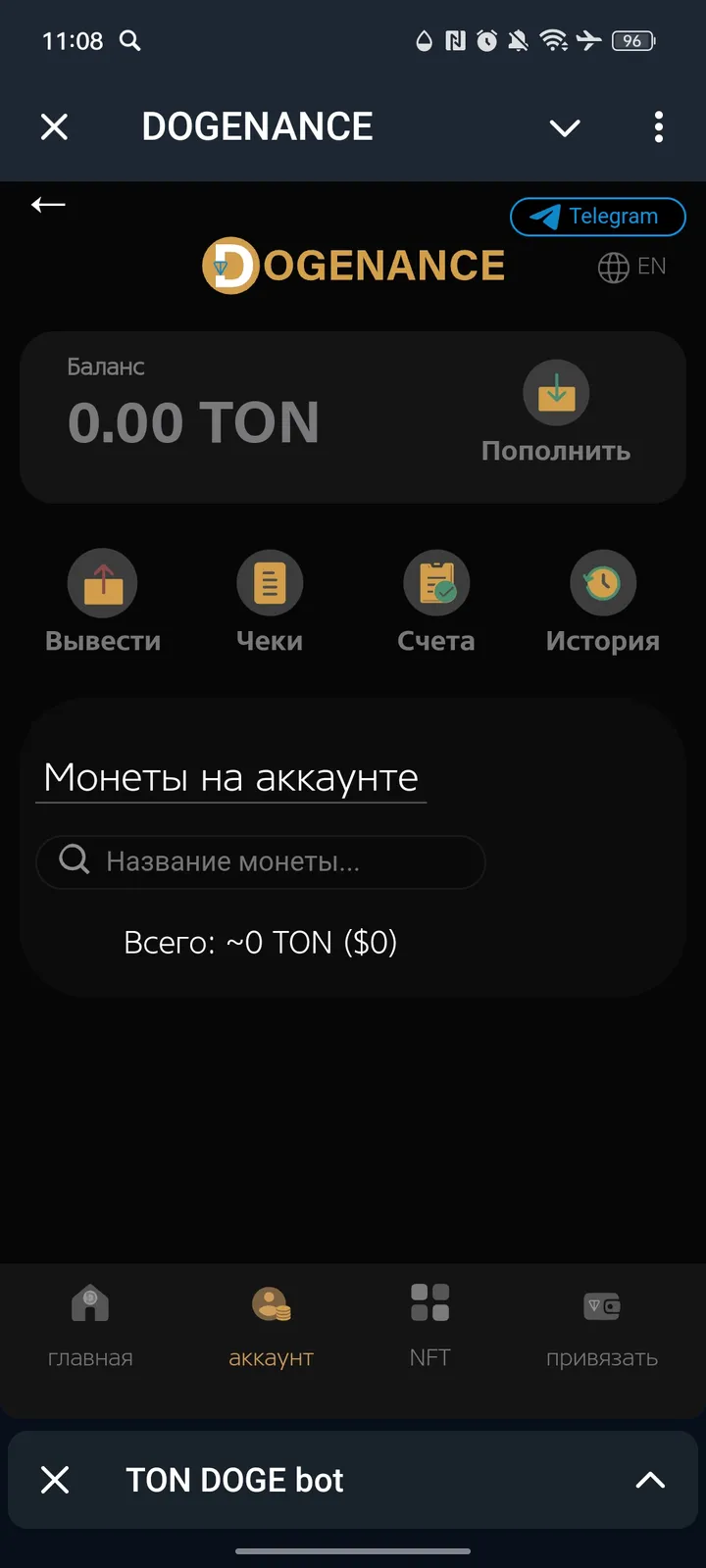Tap the Счета invoices icon

point(436,582)
